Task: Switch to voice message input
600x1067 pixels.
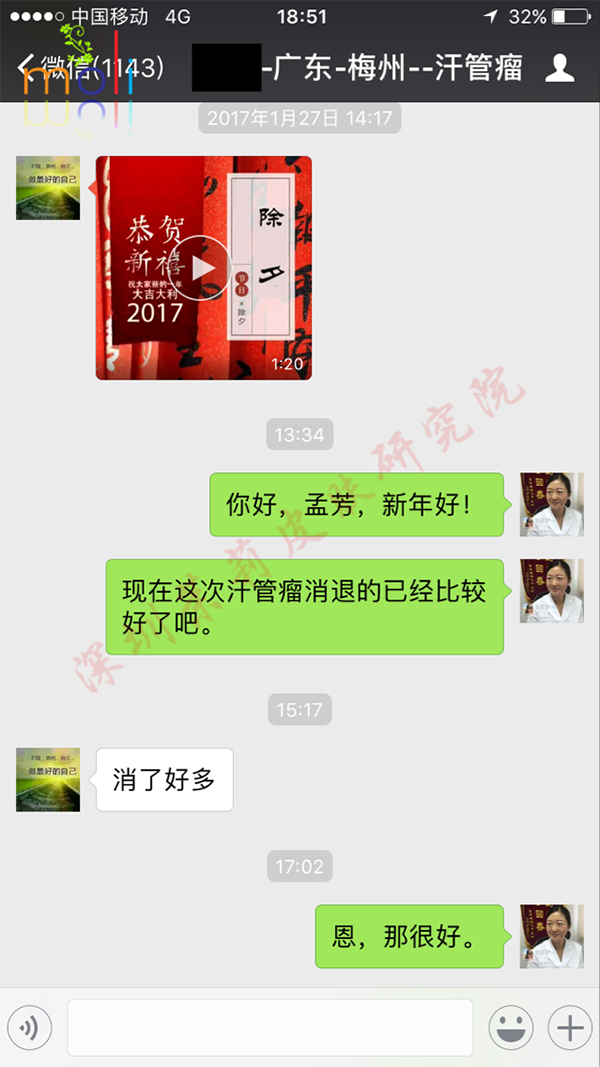Action: click(29, 1027)
